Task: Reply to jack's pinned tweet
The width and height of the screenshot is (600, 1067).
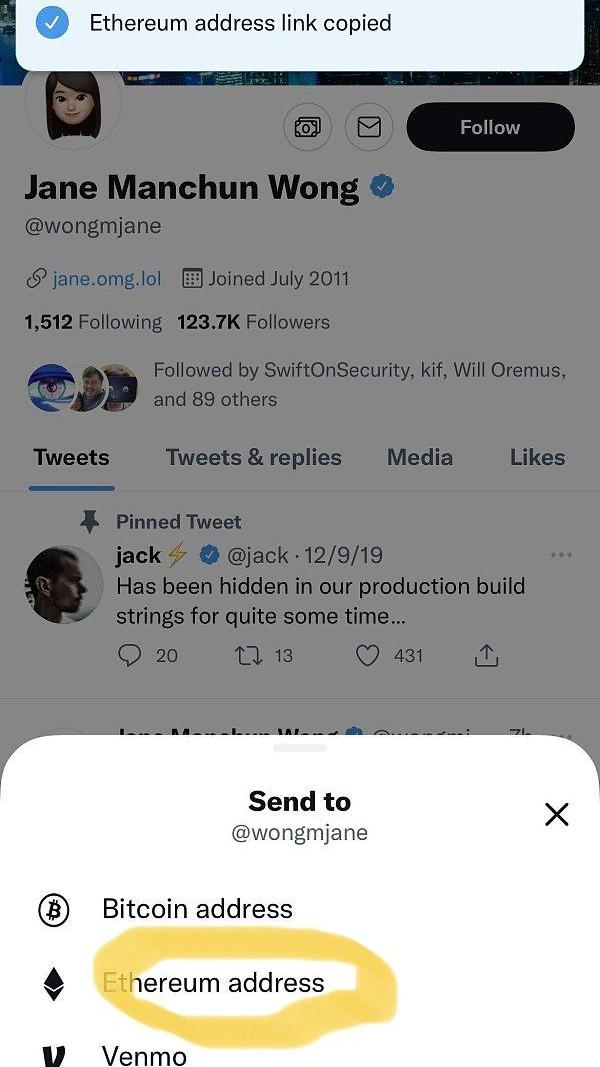Action: click(131, 655)
